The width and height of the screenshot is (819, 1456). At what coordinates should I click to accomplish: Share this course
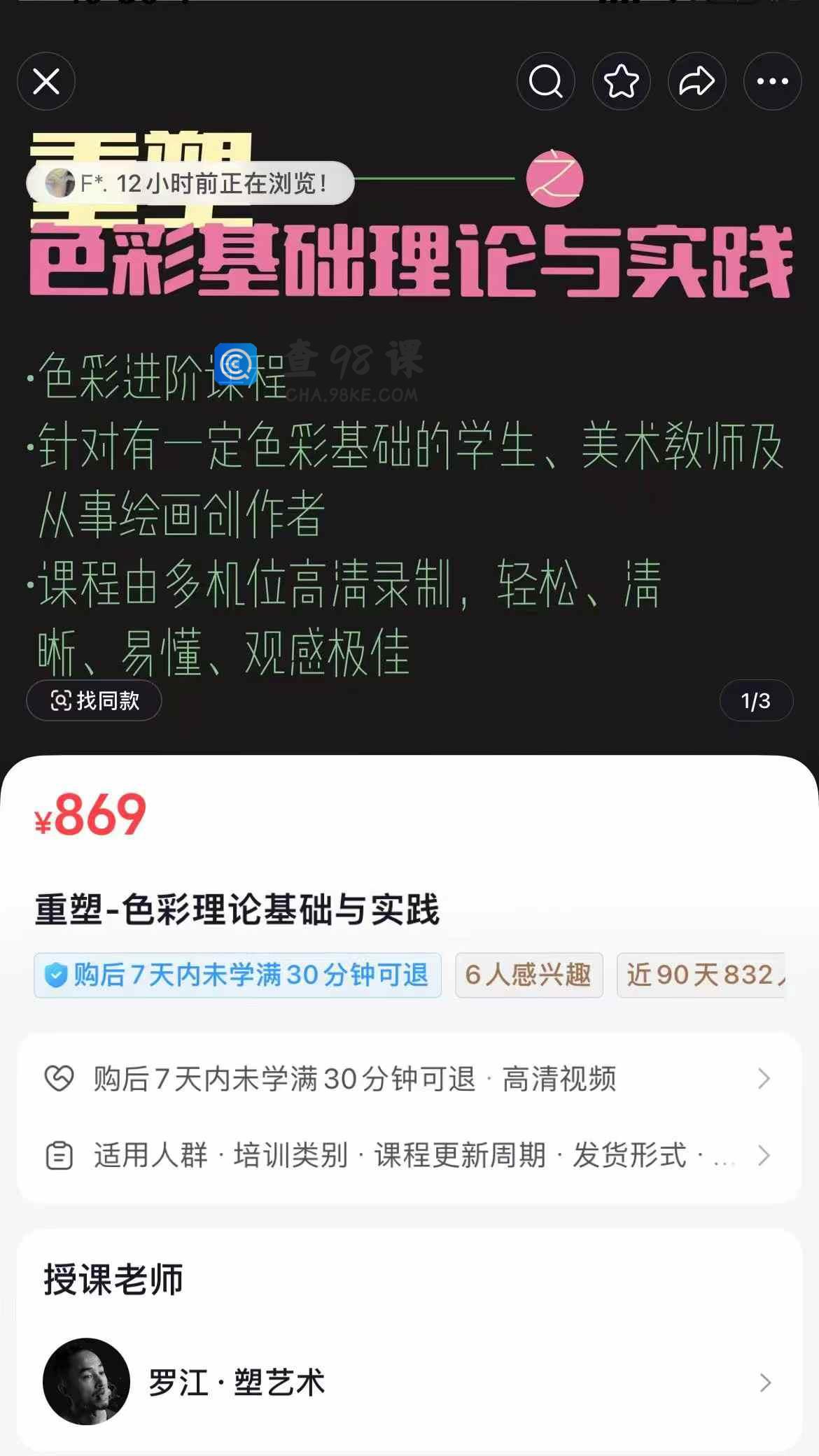pyautogui.click(x=696, y=82)
